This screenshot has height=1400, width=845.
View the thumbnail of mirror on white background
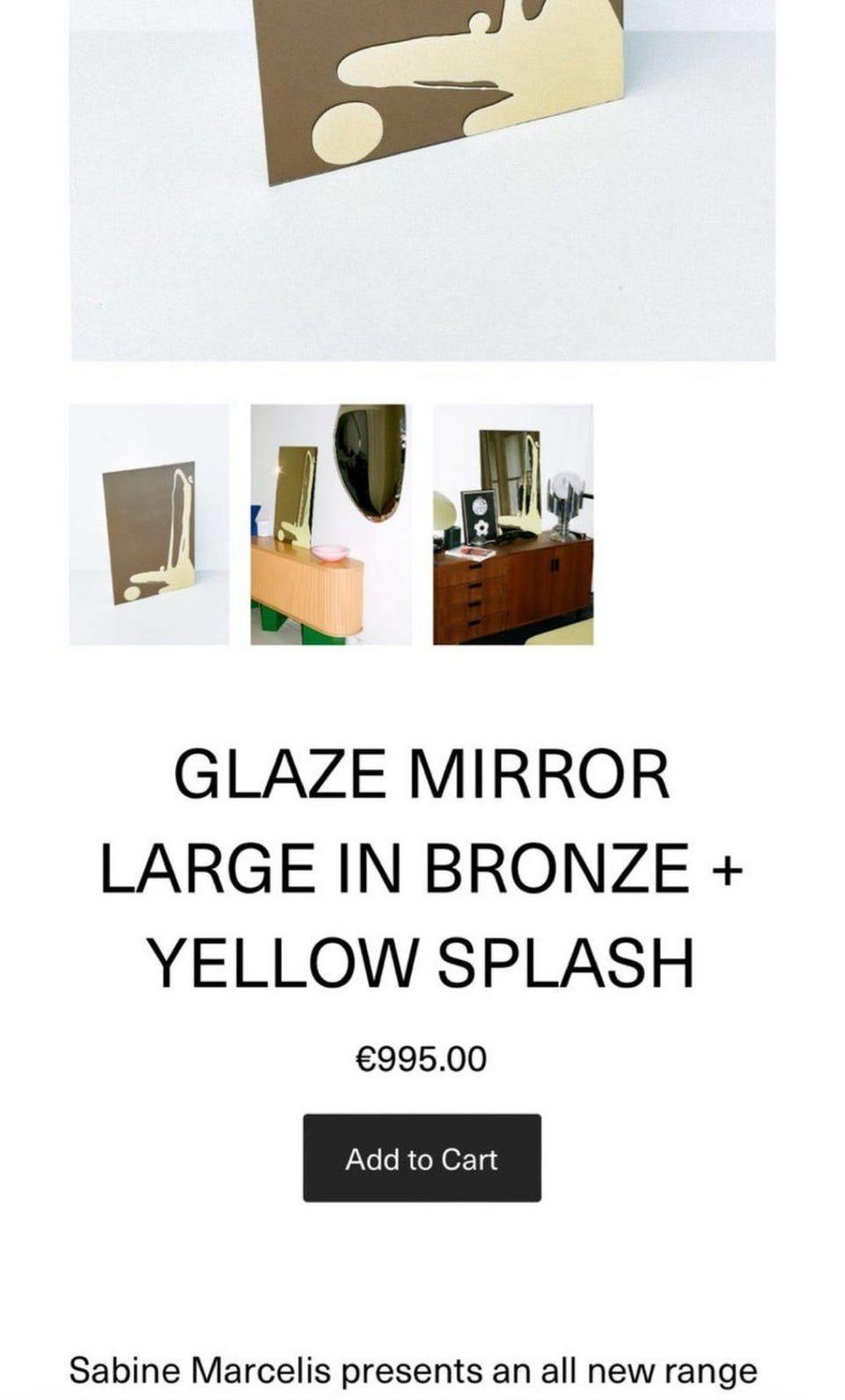coord(149,525)
